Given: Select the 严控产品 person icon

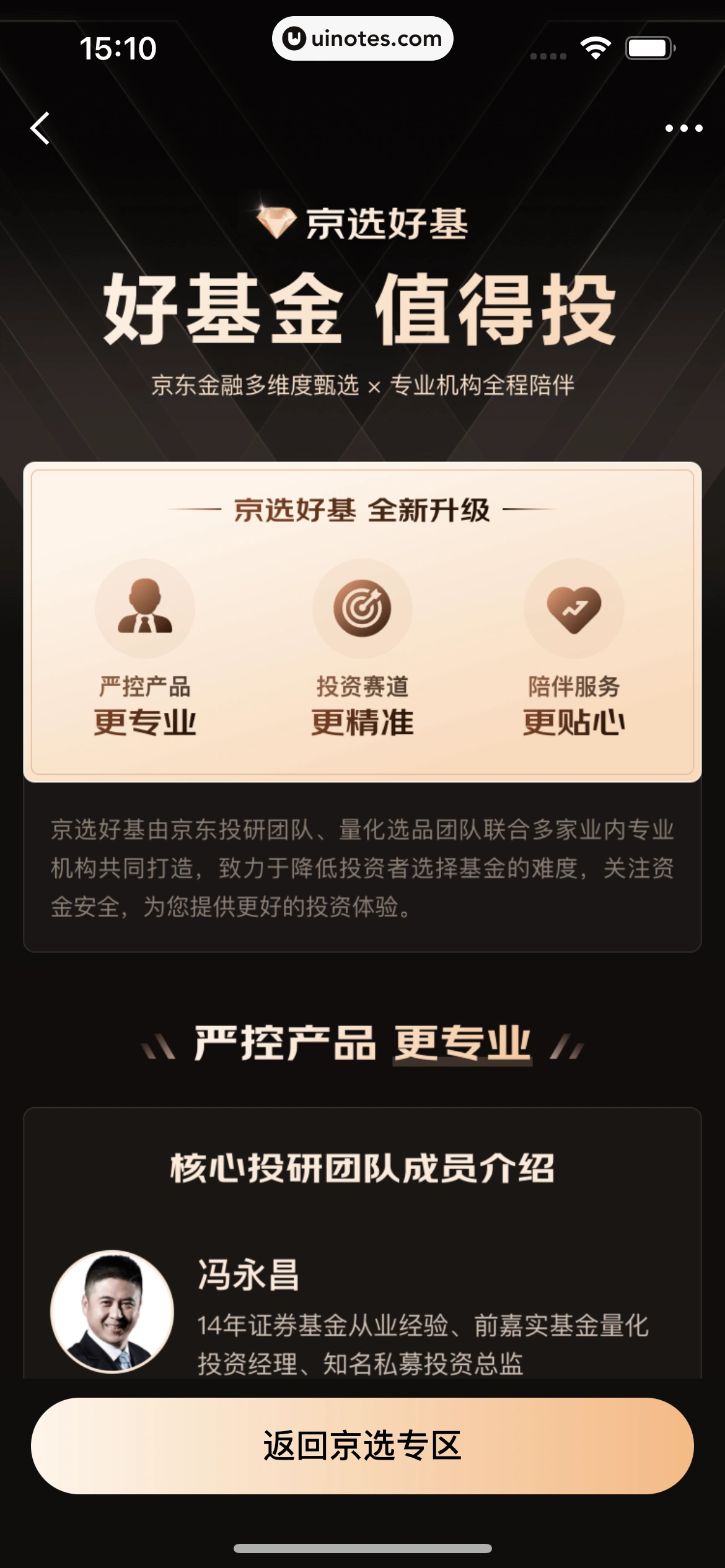Looking at the screenshot, I should point(145,609).
